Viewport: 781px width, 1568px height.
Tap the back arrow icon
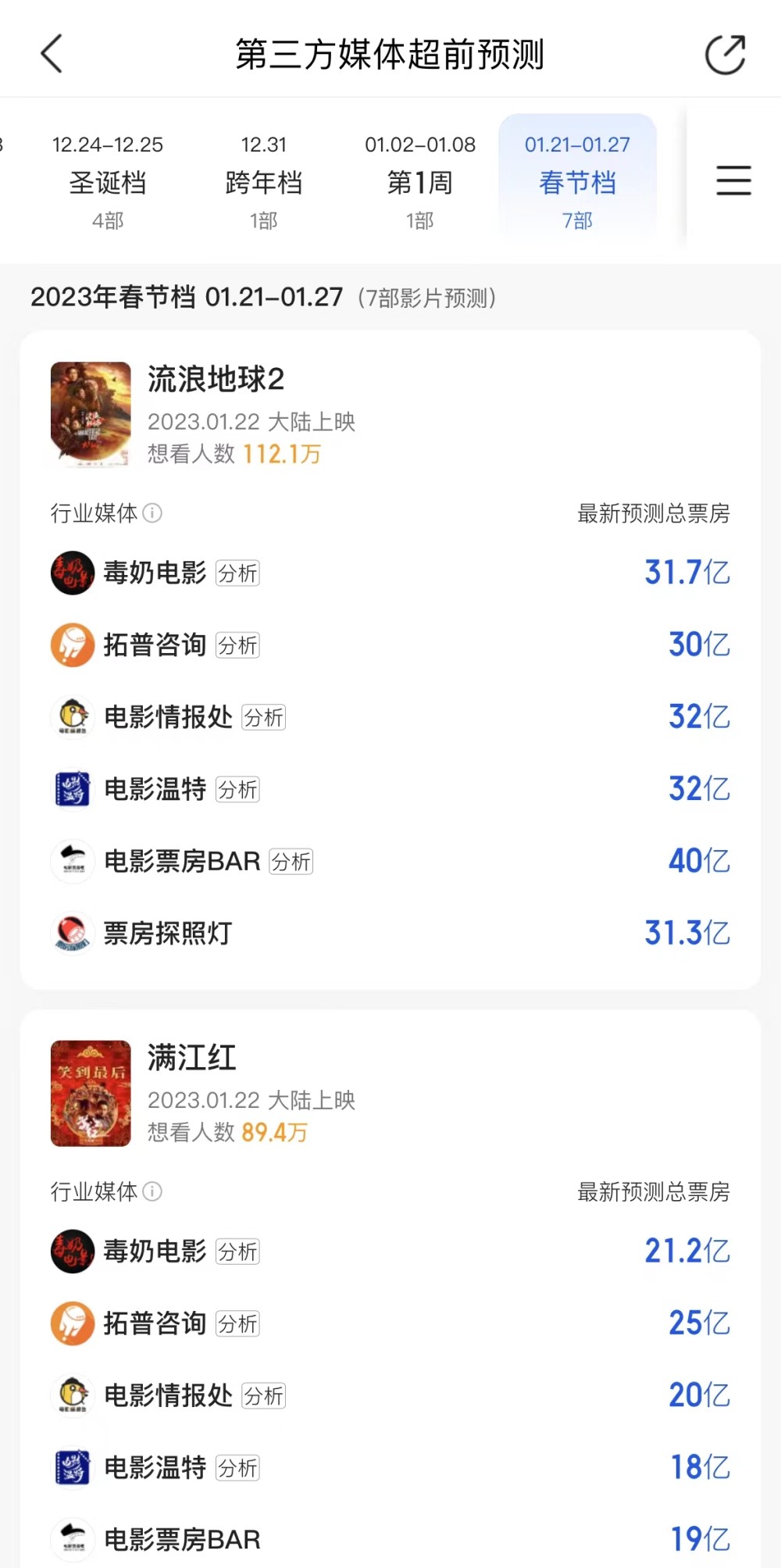click(52, 55)
